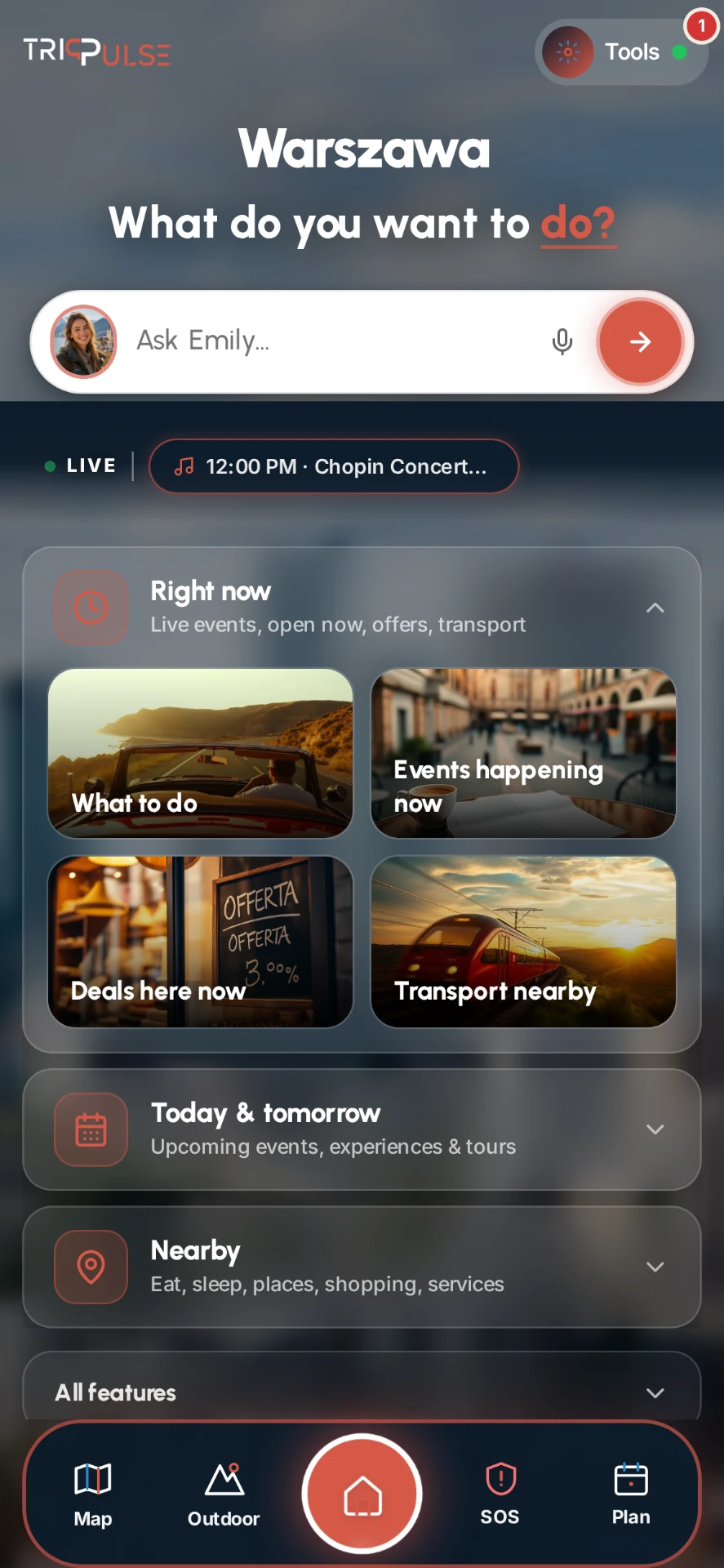This screenshot has height=1568, width=724.
Task: Switch to the Plan tab
Action: [x=631, y=1494]
